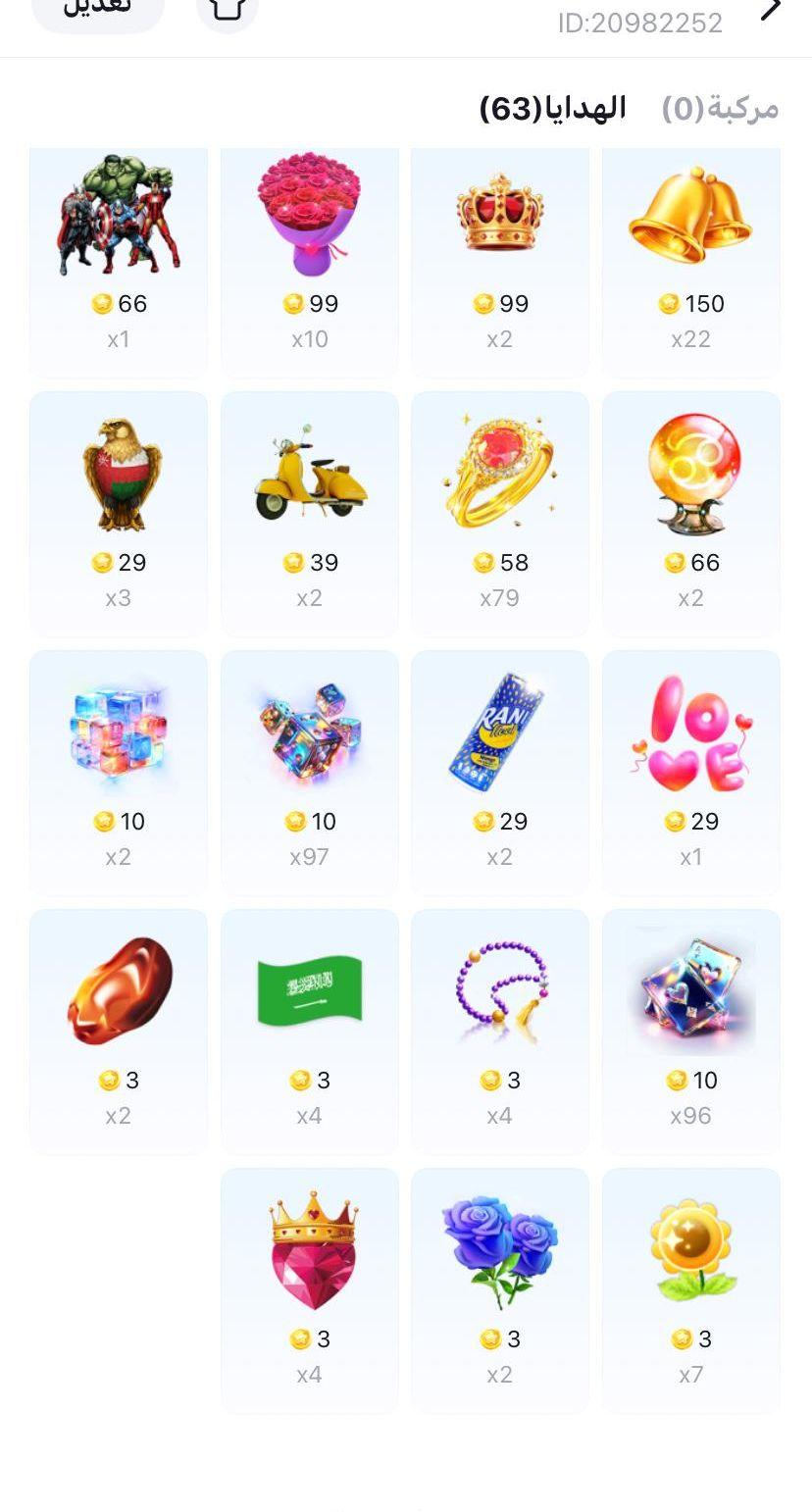Open the pink LOVE balloons gift
Viewport: 812px width, 1512px height.
tap(691, 773)
